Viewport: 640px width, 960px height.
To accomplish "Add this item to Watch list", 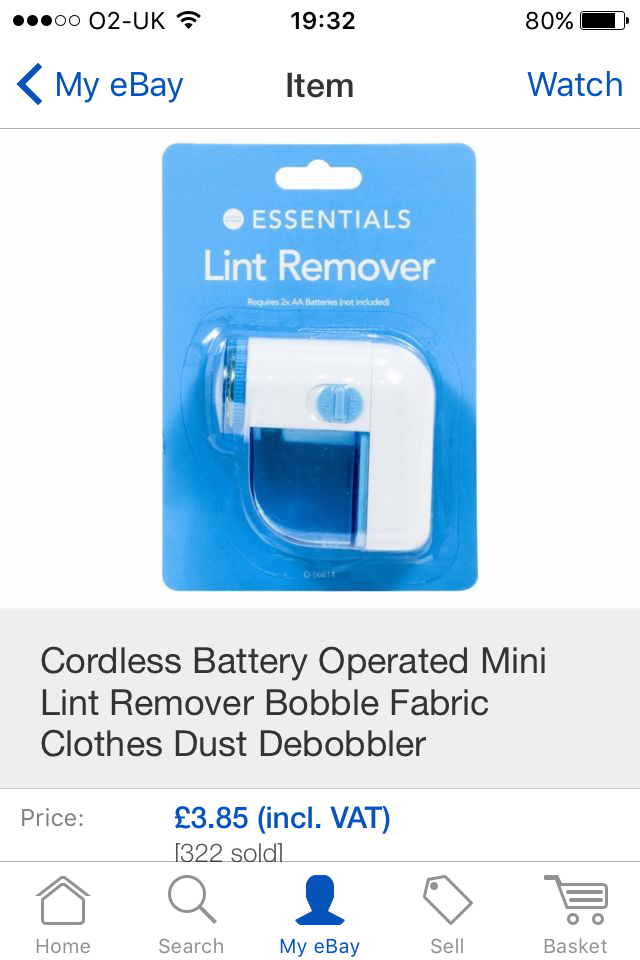I will tap(574, 85).
